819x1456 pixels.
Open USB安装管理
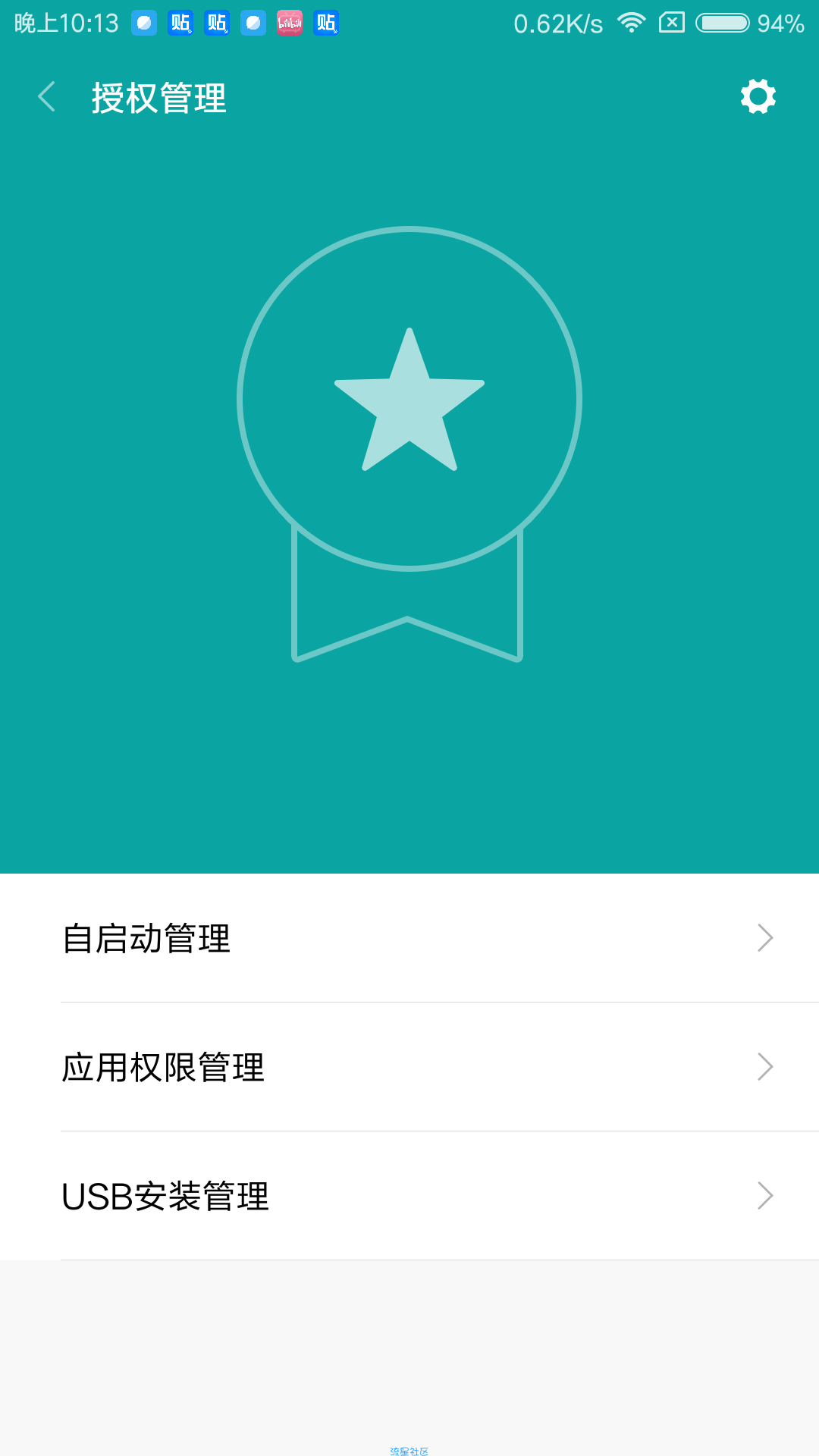(409, 1196)
